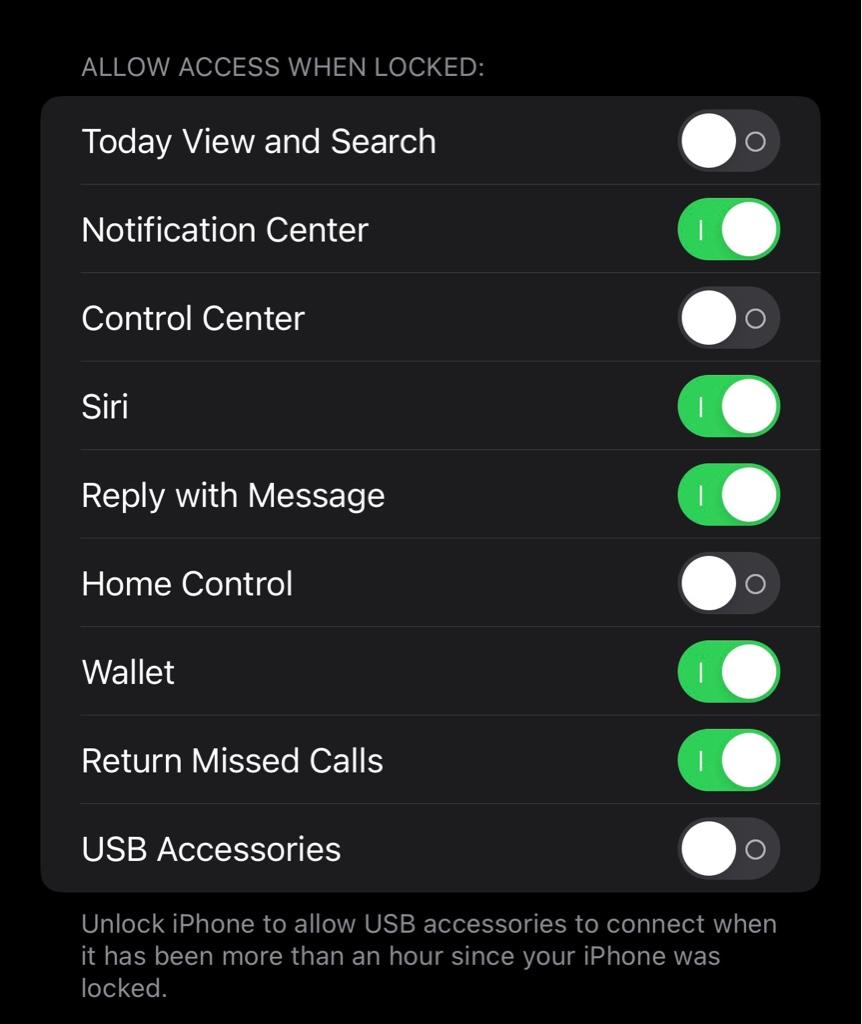Turn on Home Control toggle
This screenshot has width=862, height=1024.
(x=729, y=583)
